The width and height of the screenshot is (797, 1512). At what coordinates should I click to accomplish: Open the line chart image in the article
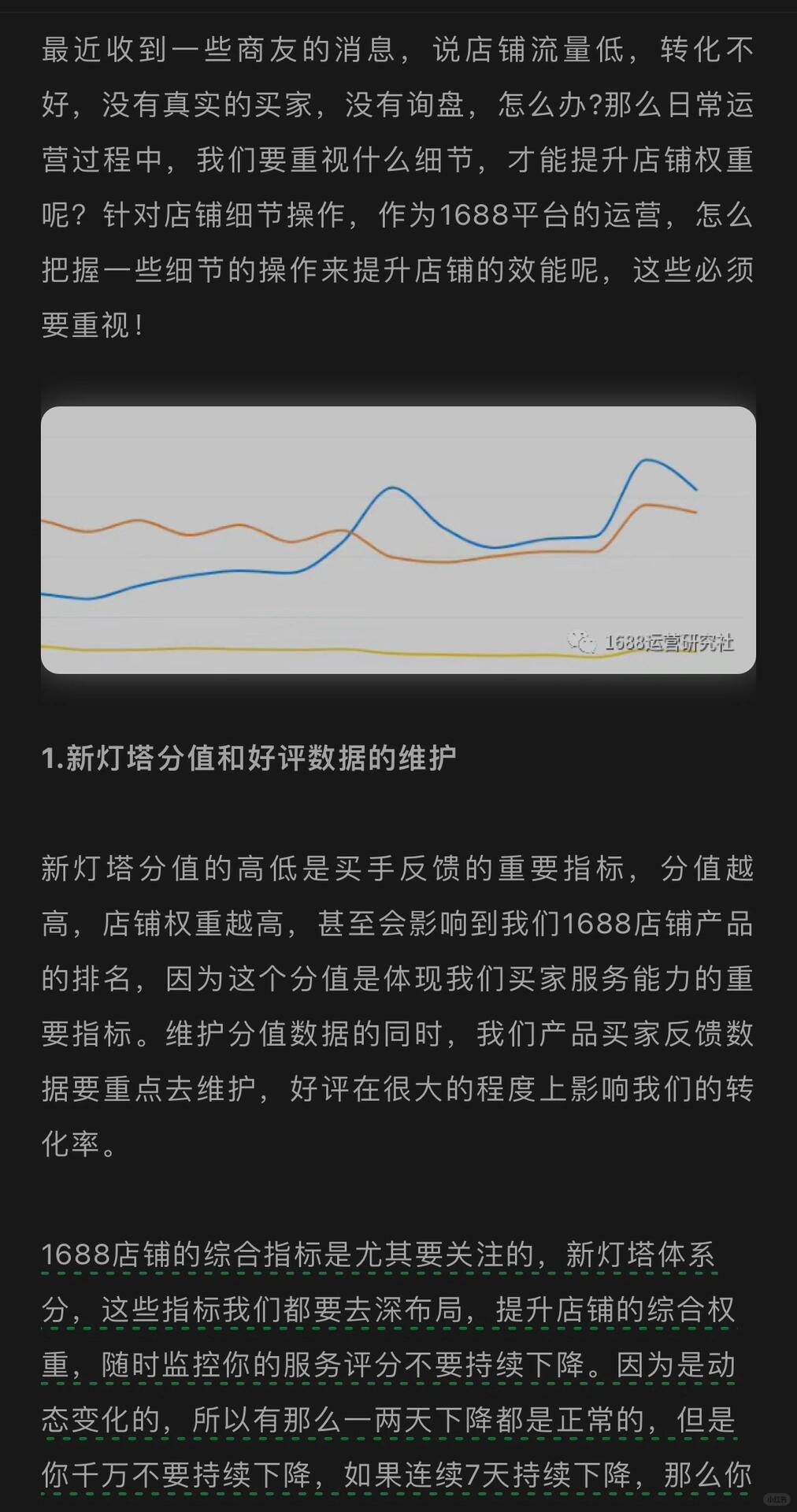click(398, 539)
